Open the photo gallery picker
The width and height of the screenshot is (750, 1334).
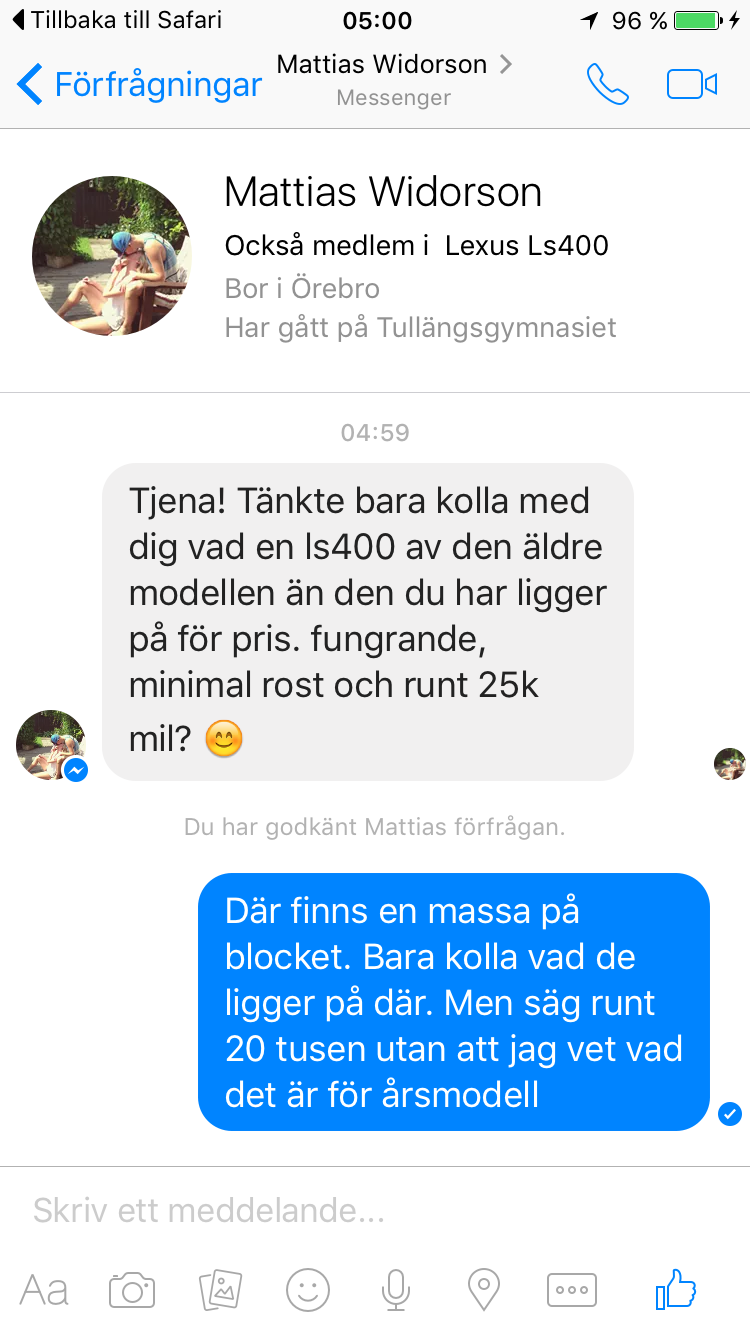[220, 1290]
